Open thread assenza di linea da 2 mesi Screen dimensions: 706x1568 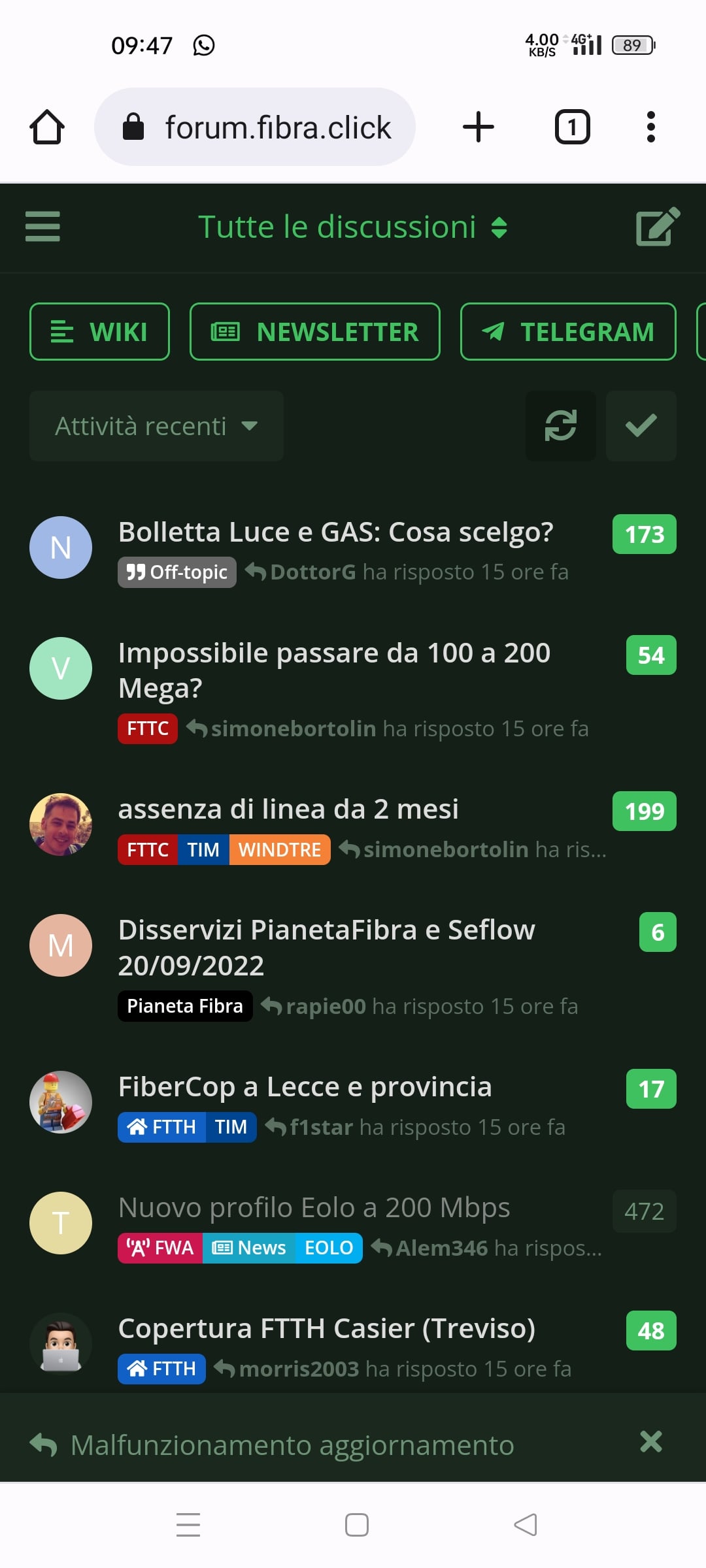288,809
